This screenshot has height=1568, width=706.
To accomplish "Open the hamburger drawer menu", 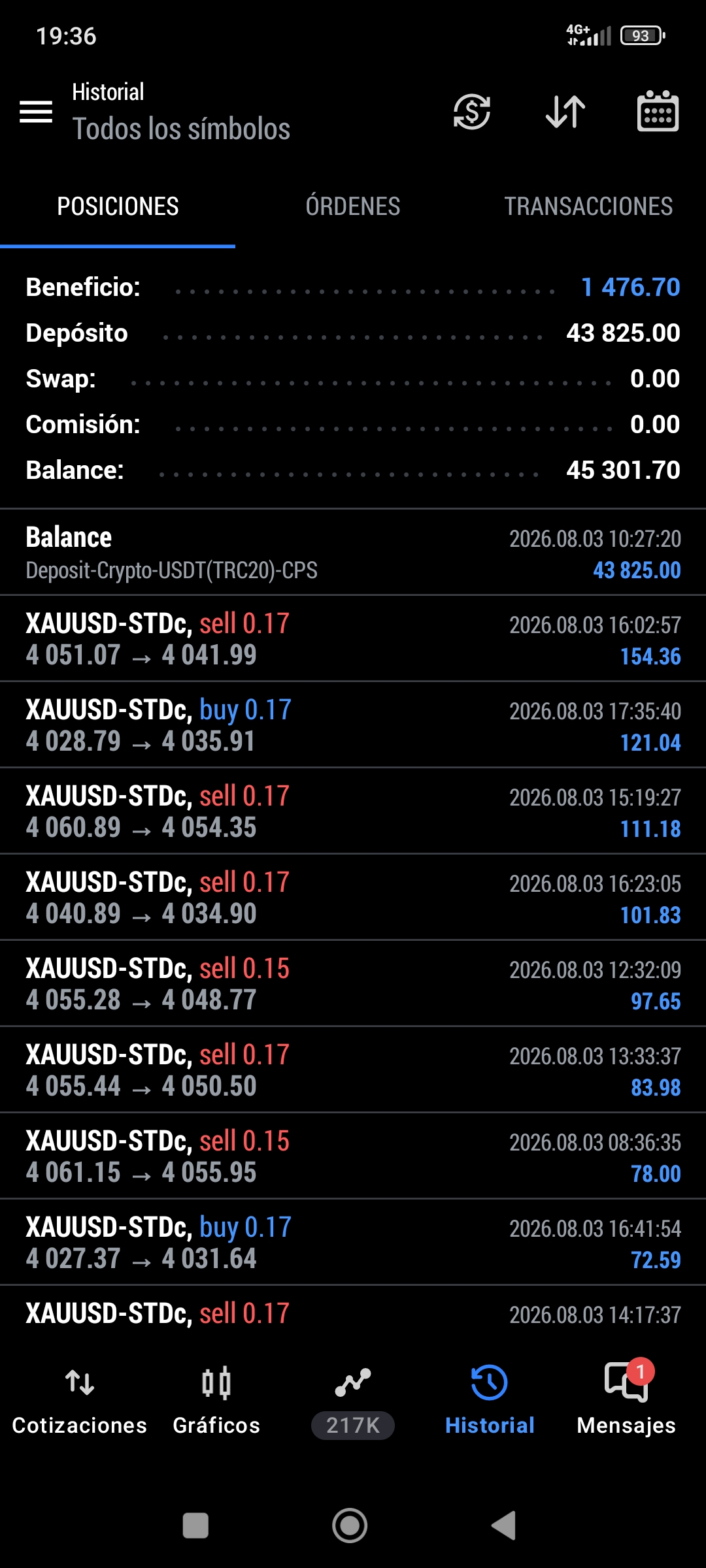I will pyautogui.click(x=36, y=112).
